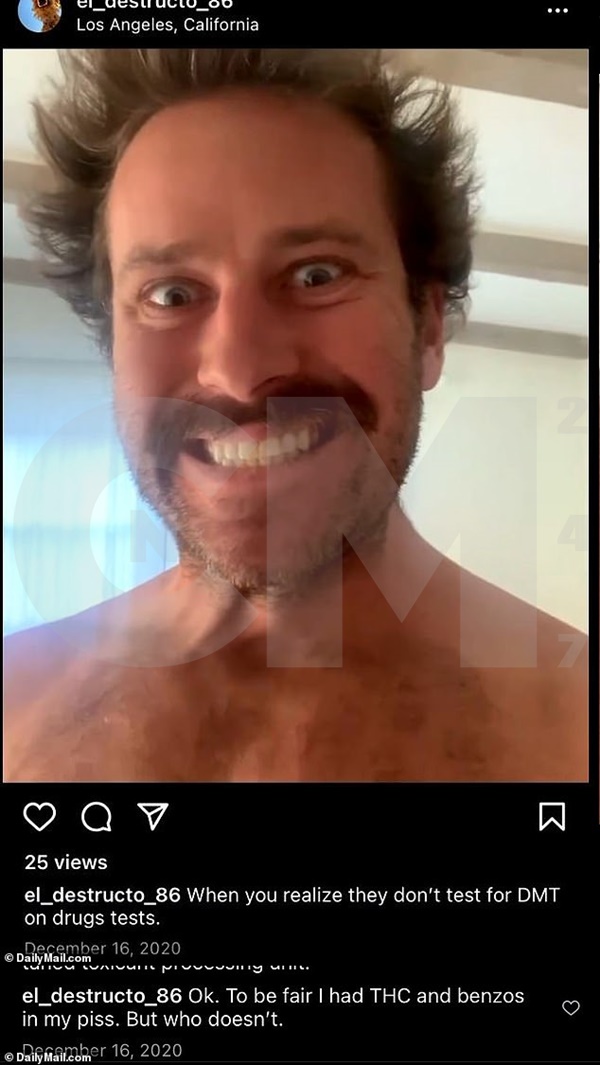The height and width of the screenshot is (1065, 600).
Task: Open the profile picture in the post header
Action: tap(39, 13)
